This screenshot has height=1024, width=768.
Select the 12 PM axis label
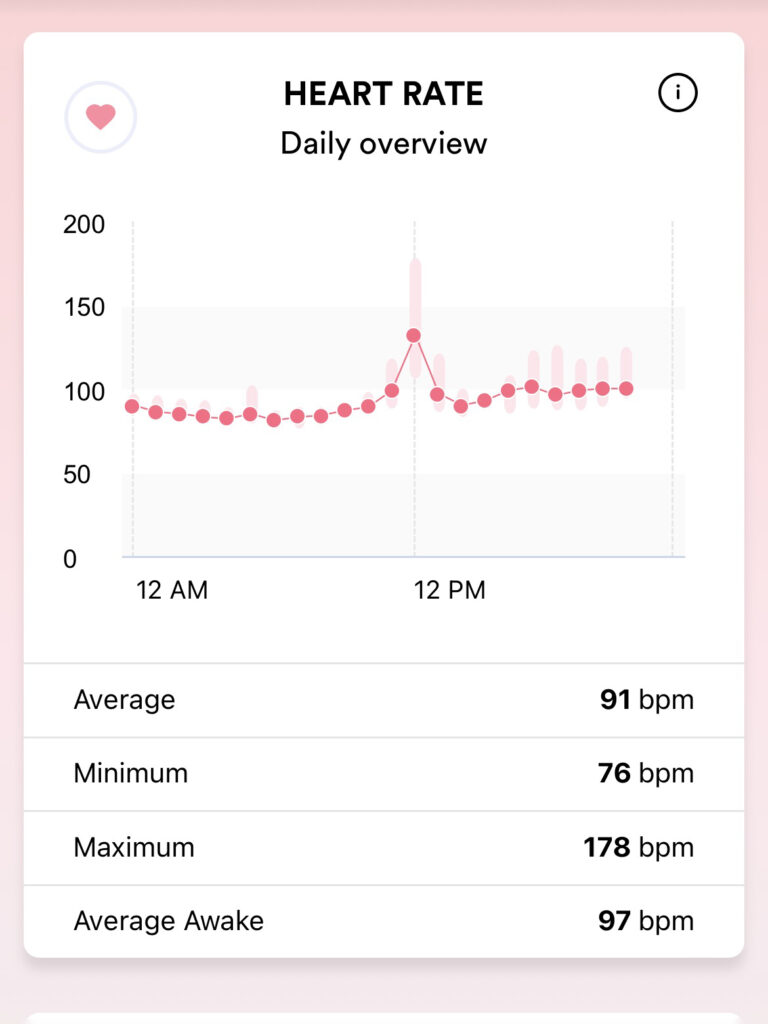[449, 590]
